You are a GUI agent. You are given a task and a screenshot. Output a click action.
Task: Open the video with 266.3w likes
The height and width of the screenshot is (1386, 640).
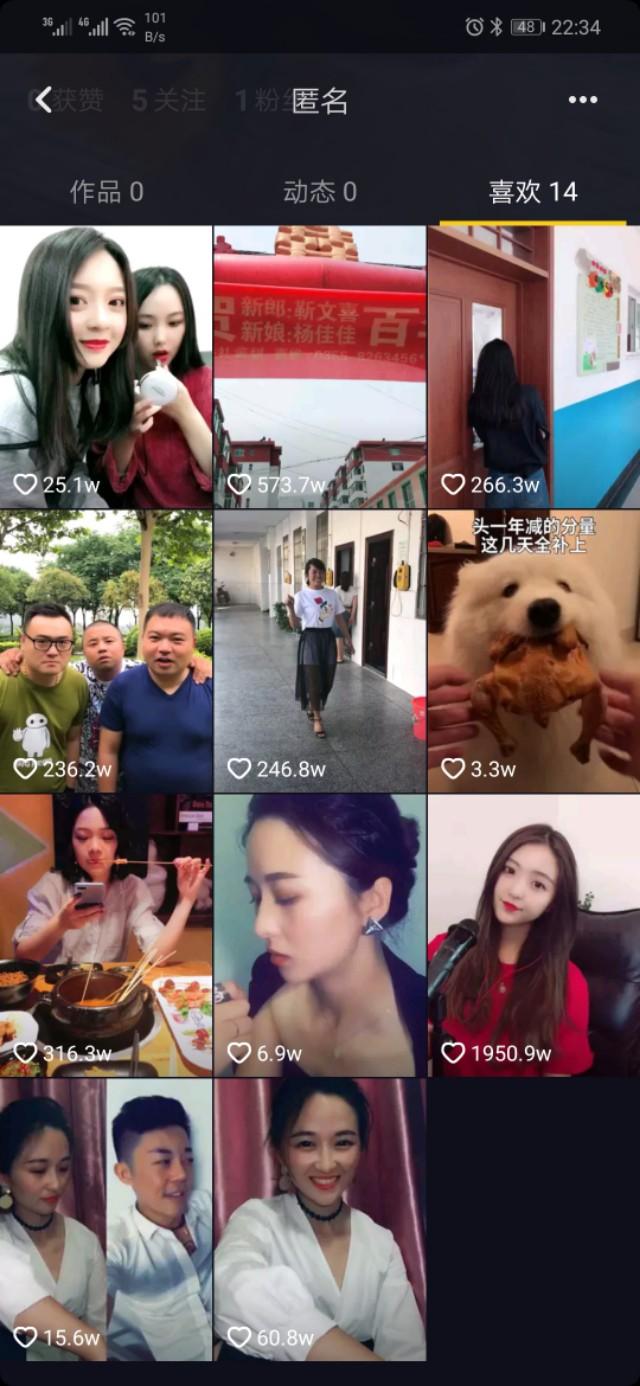click(534, 367)
